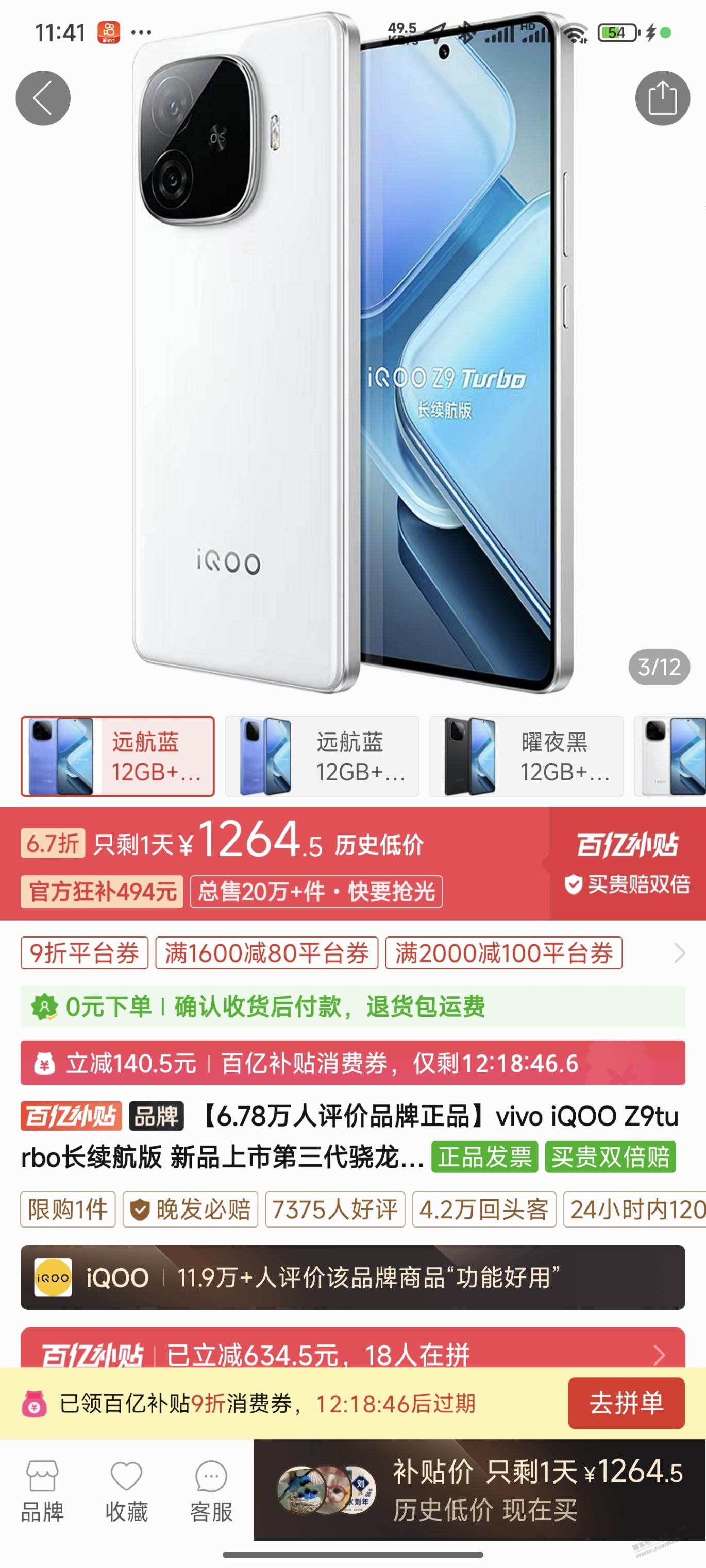The width and height of the screenshot is (706, 1568).
Task: Tap the 9折平台券 coupon chip
Action: 84,952
